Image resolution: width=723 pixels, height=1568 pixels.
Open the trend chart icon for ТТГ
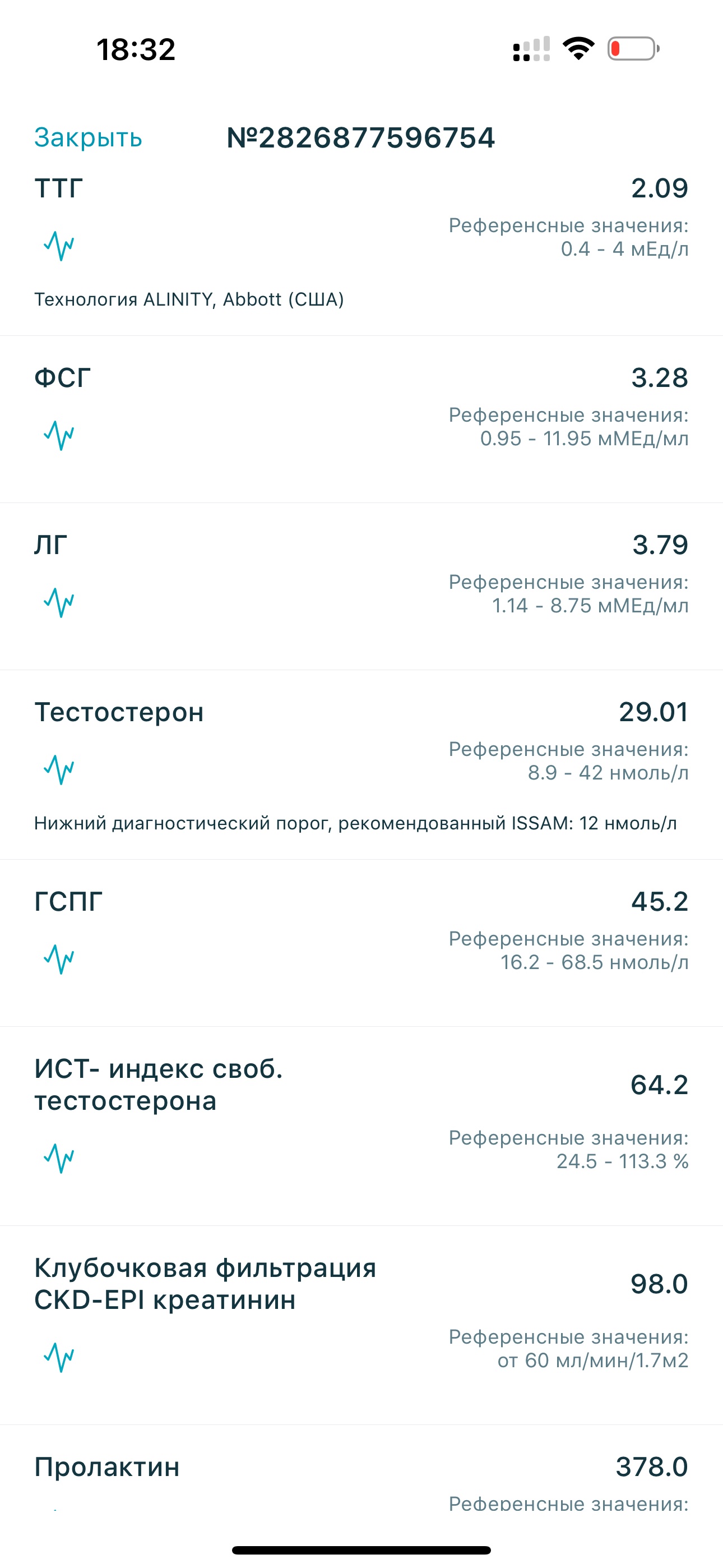(59, 246)
